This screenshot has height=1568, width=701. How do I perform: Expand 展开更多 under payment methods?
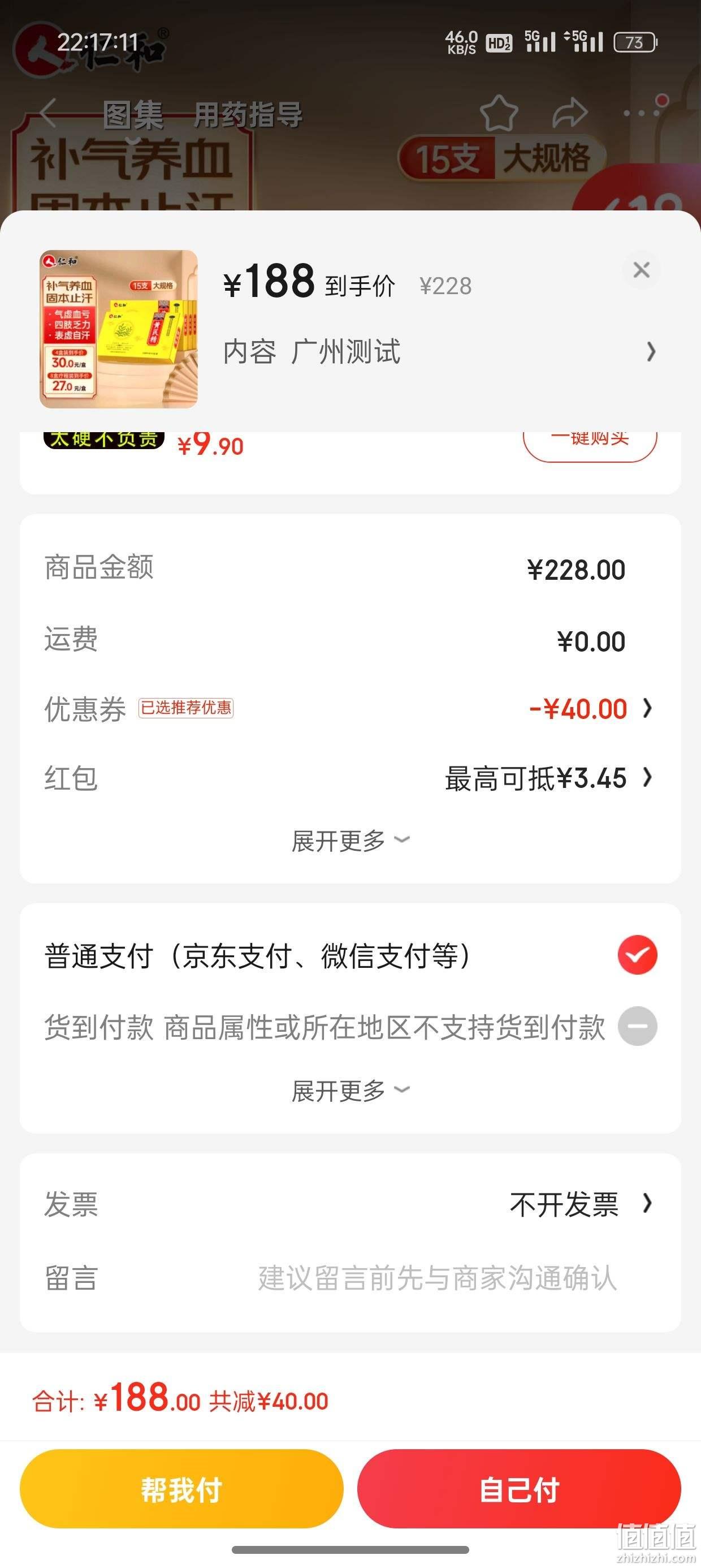350,1091
